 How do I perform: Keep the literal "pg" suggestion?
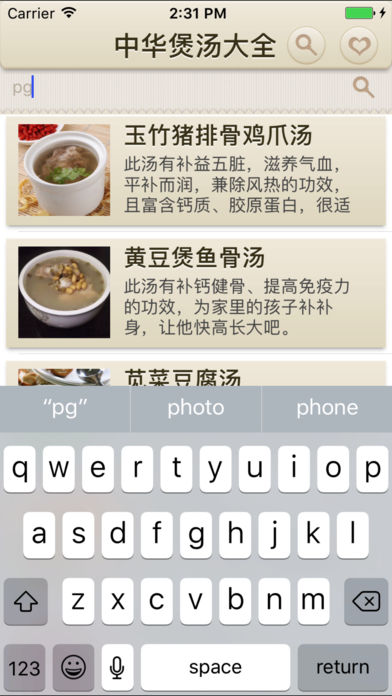(x=65, y=408)
